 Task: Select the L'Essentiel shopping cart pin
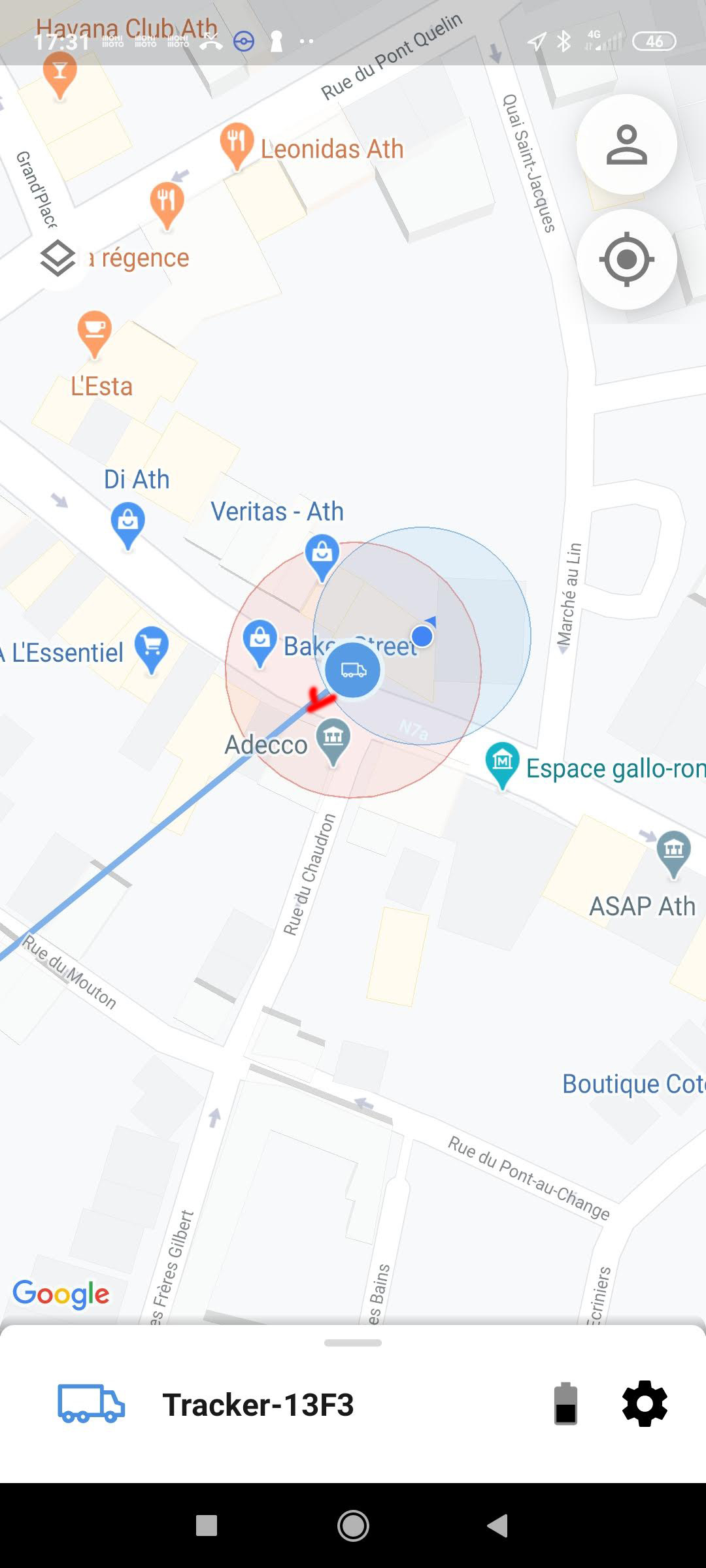pos(152,647)
